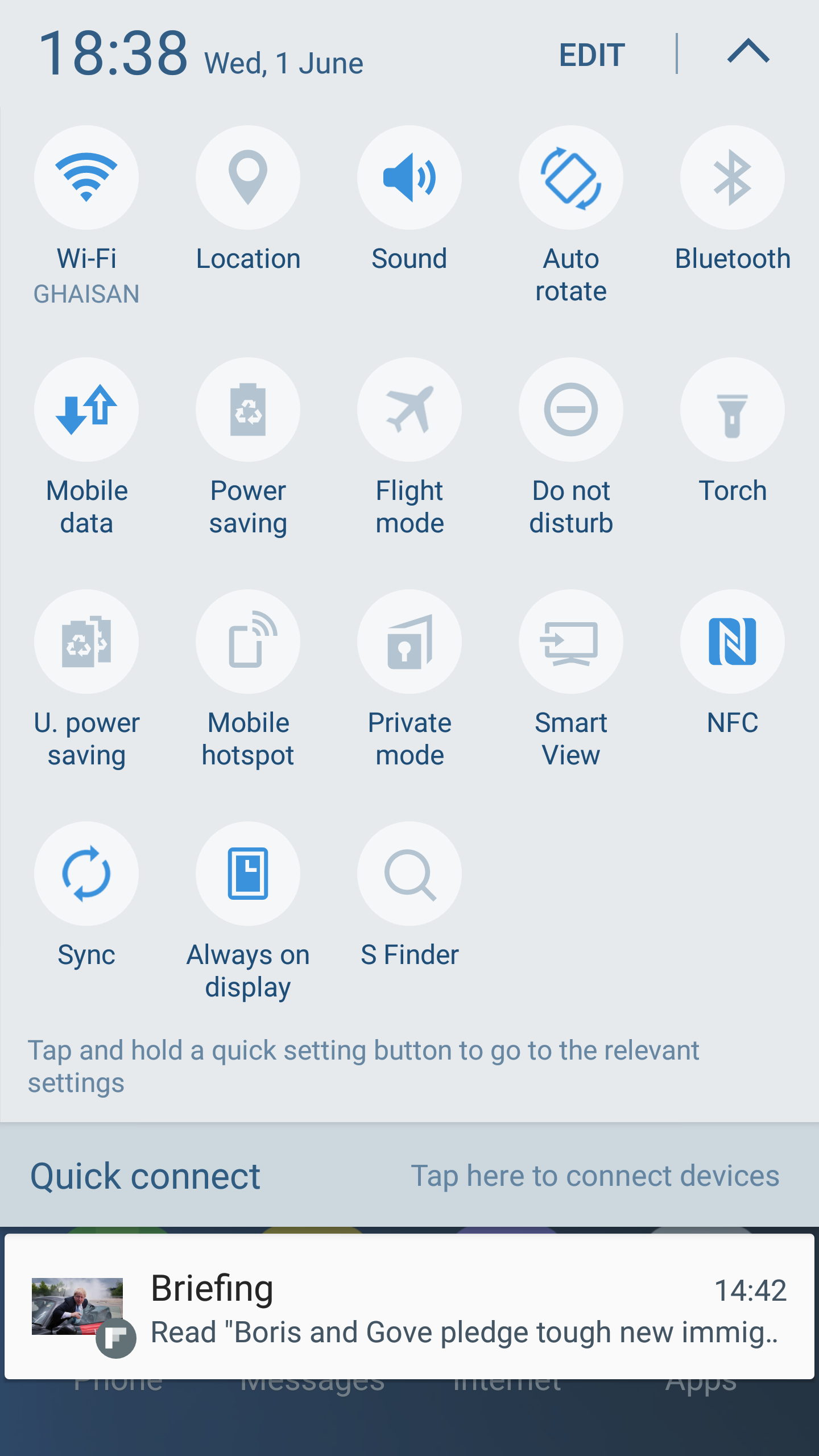819x1456 pixels.
Task: Disable Auto rotate
Action: [x=571, y=178]
